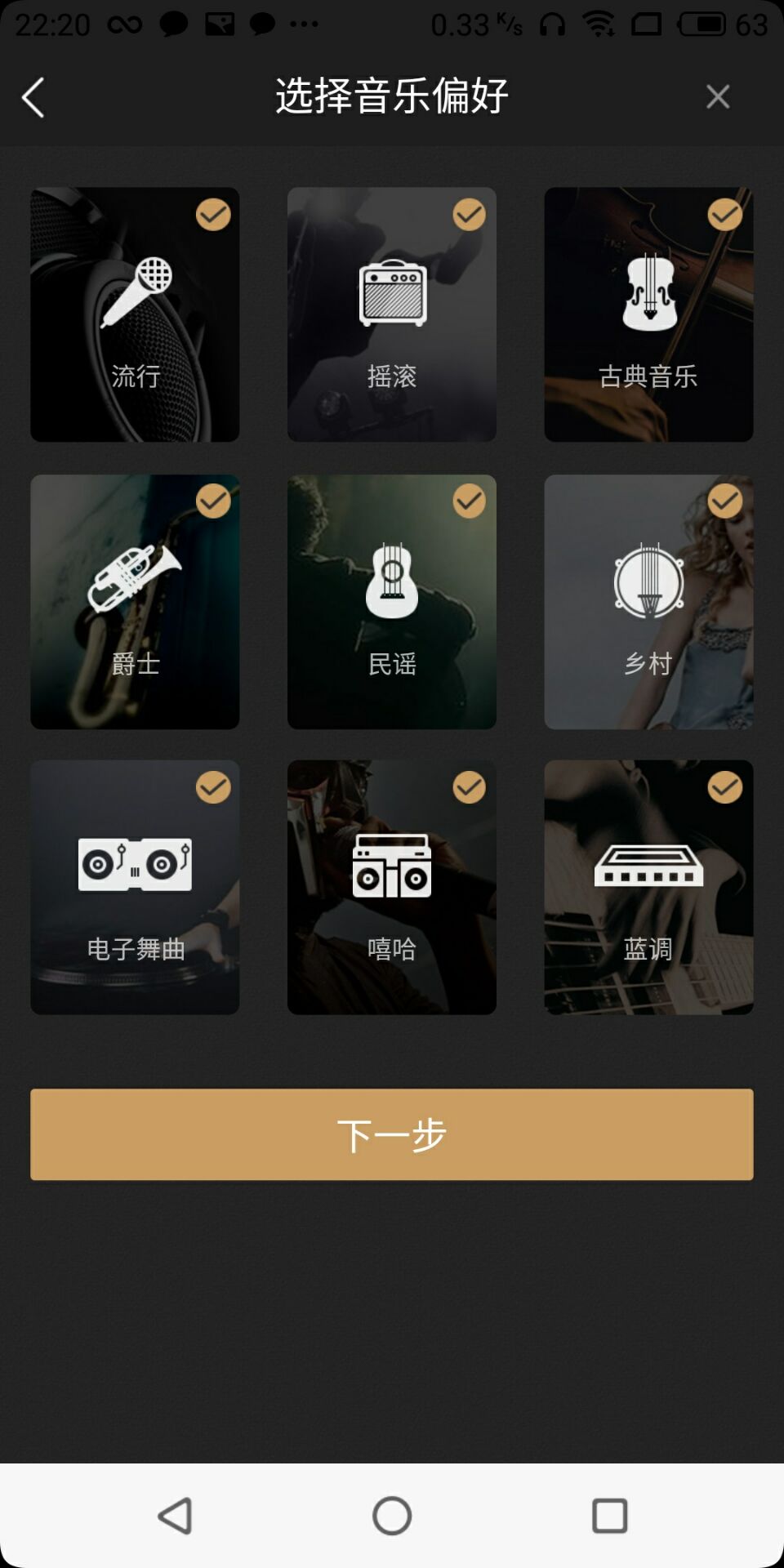Viewport: 784px width, 1568px height.
Task: Toggle the 爵士 selection mark
Action: point(213,501)
